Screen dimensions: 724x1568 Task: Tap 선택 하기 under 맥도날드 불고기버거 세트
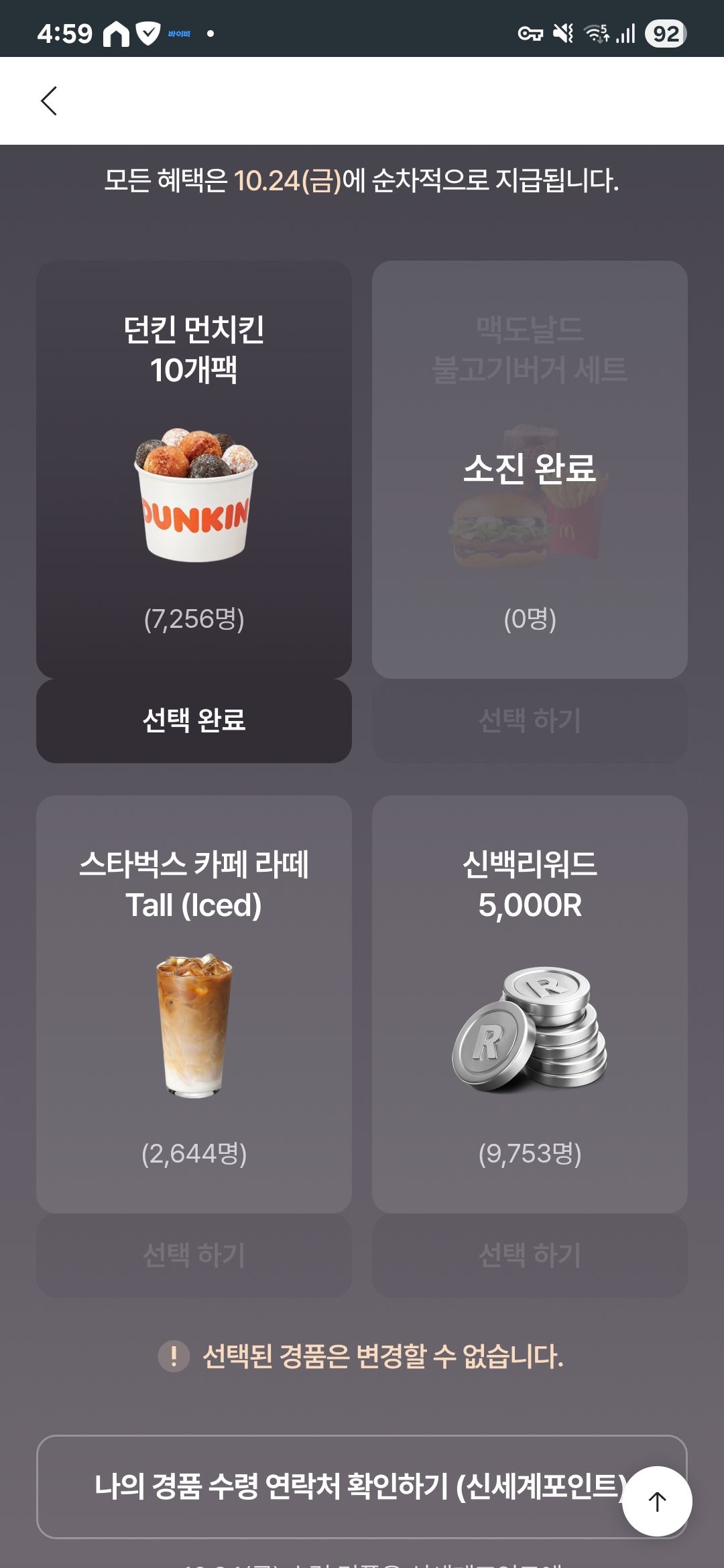click(530, 721)
